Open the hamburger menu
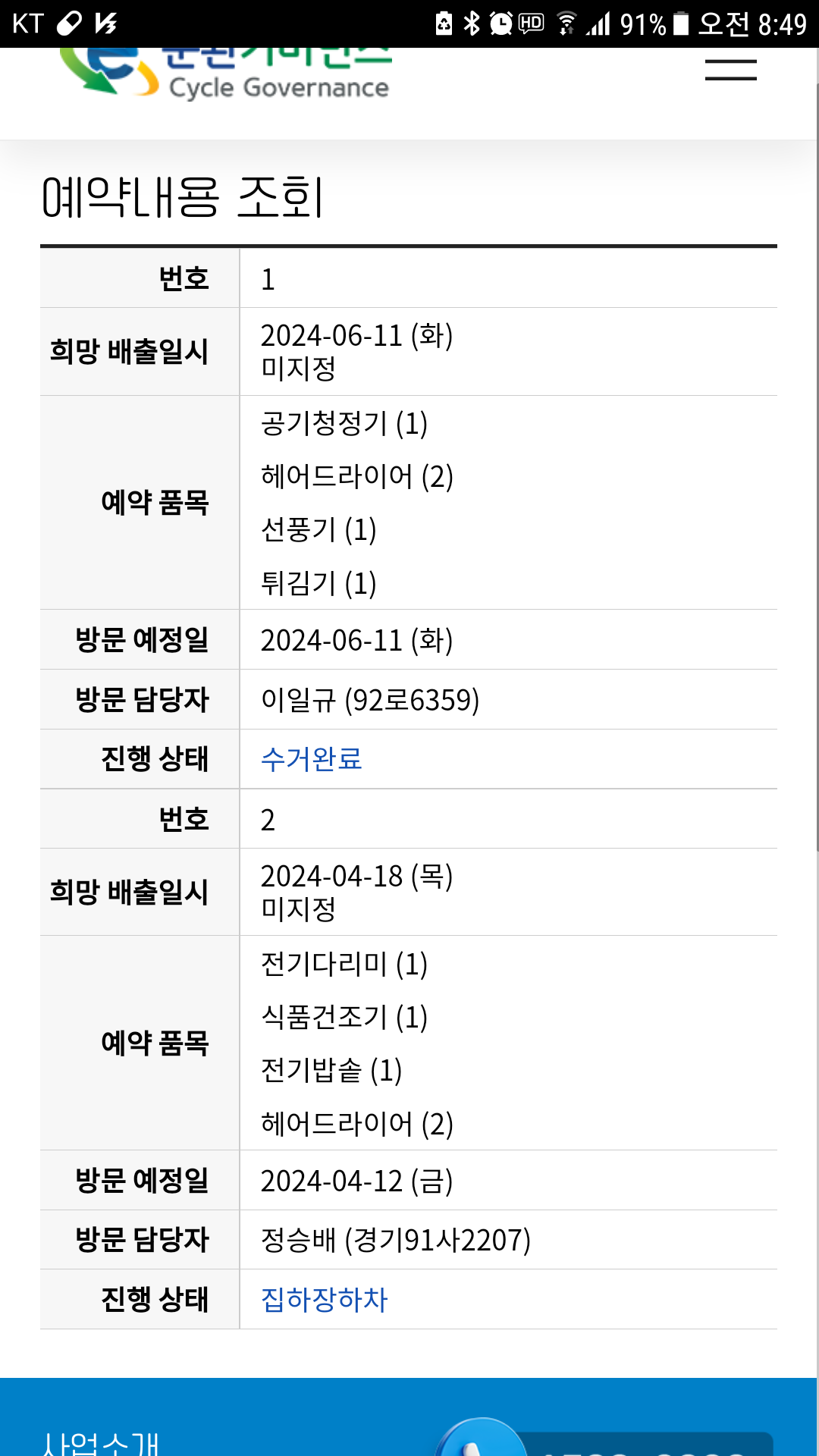The image size is (819, 1456). (x=730, y=70)
